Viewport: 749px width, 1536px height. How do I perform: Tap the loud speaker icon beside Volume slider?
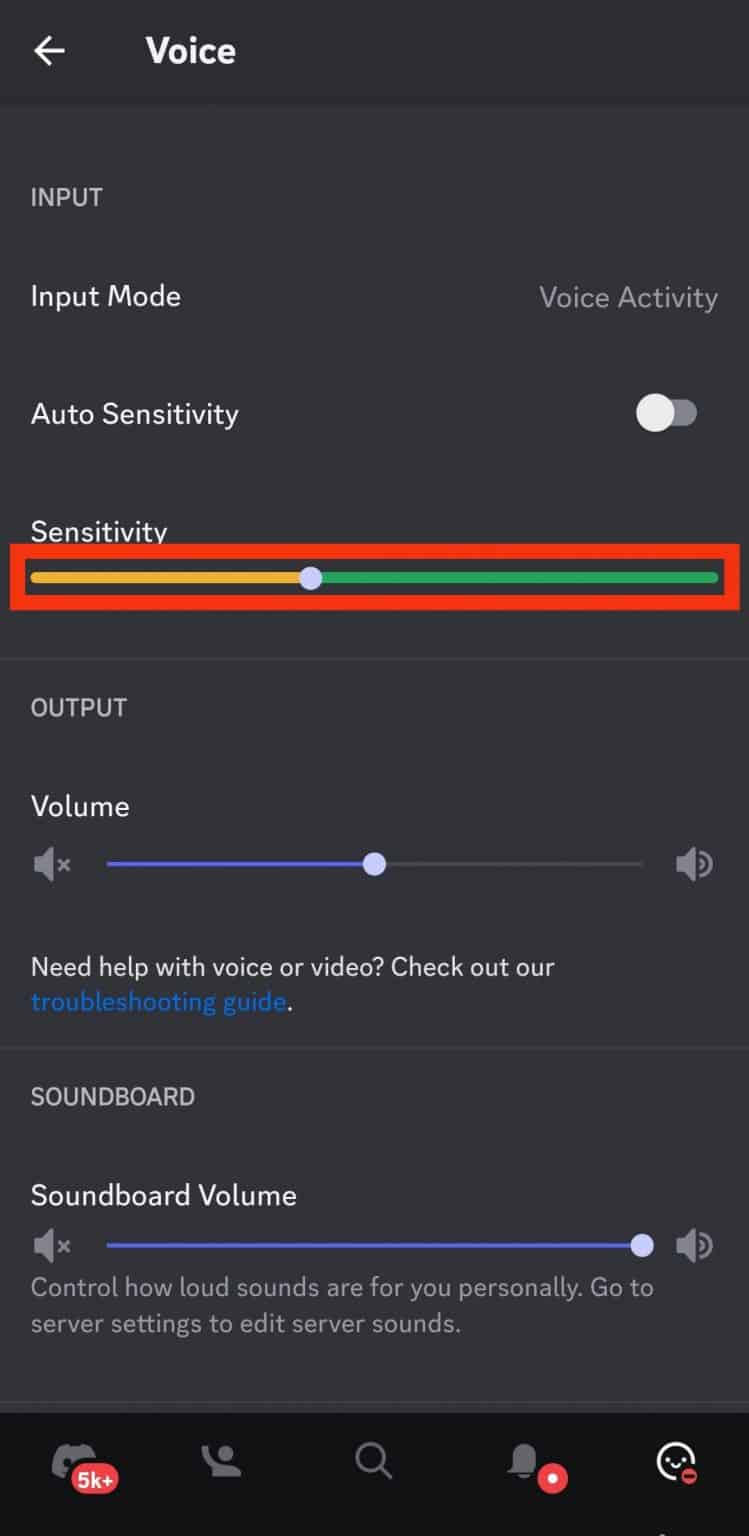coord(695,863)
